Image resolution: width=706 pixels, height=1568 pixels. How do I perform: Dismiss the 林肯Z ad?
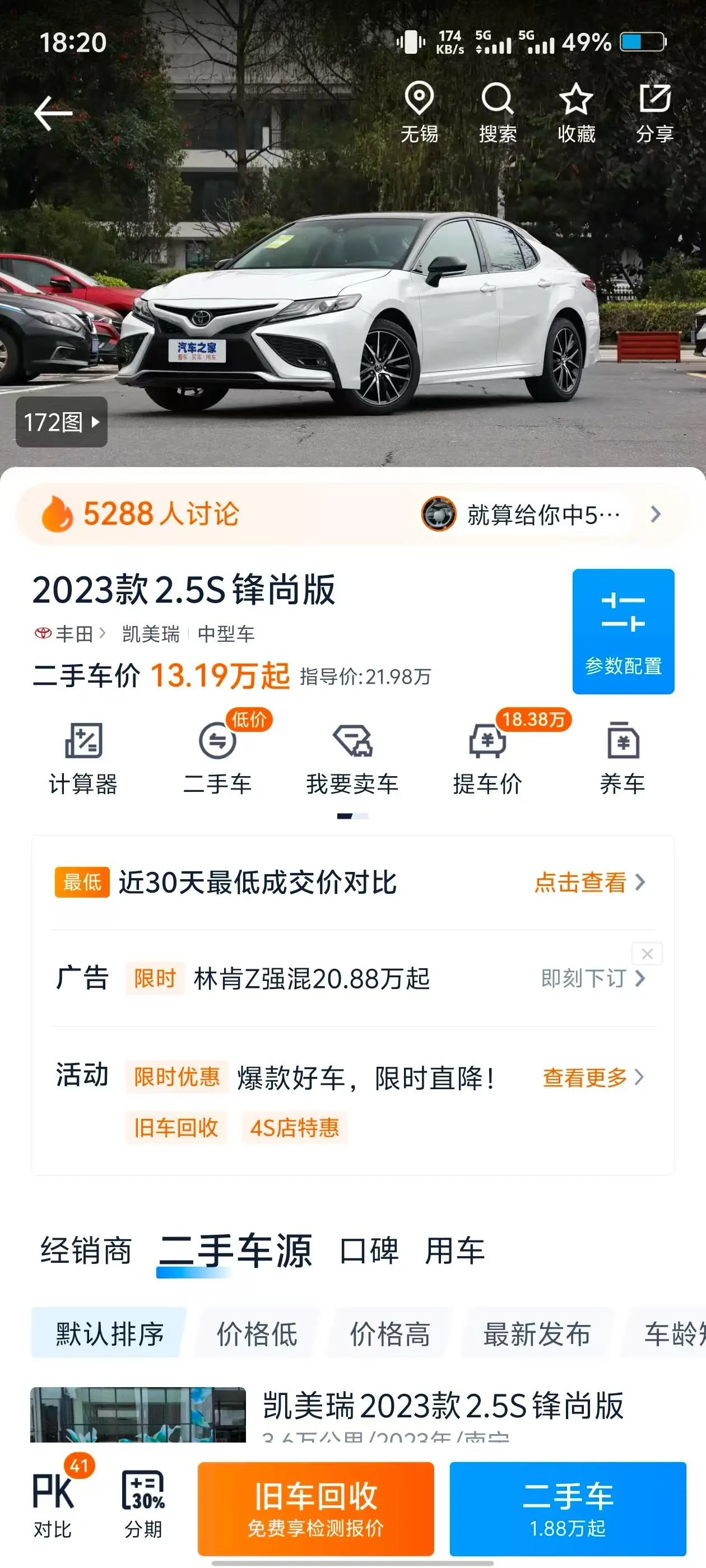(x=647, y=954)
